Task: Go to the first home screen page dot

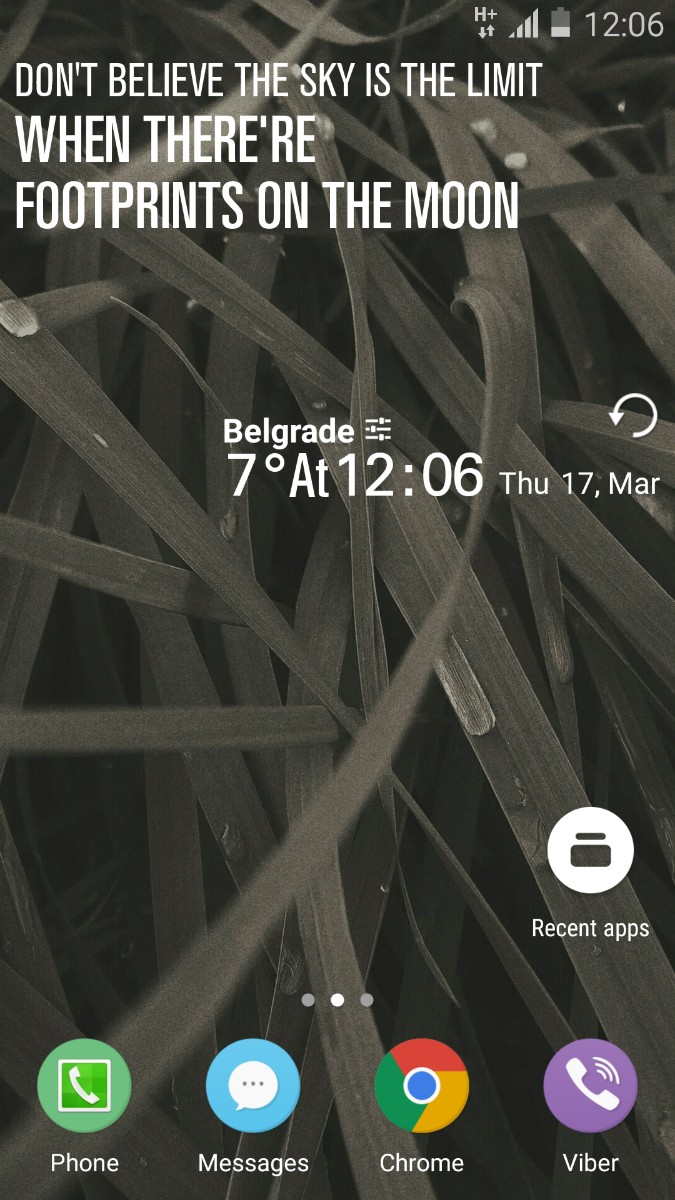Action: (x=308, y=999)
